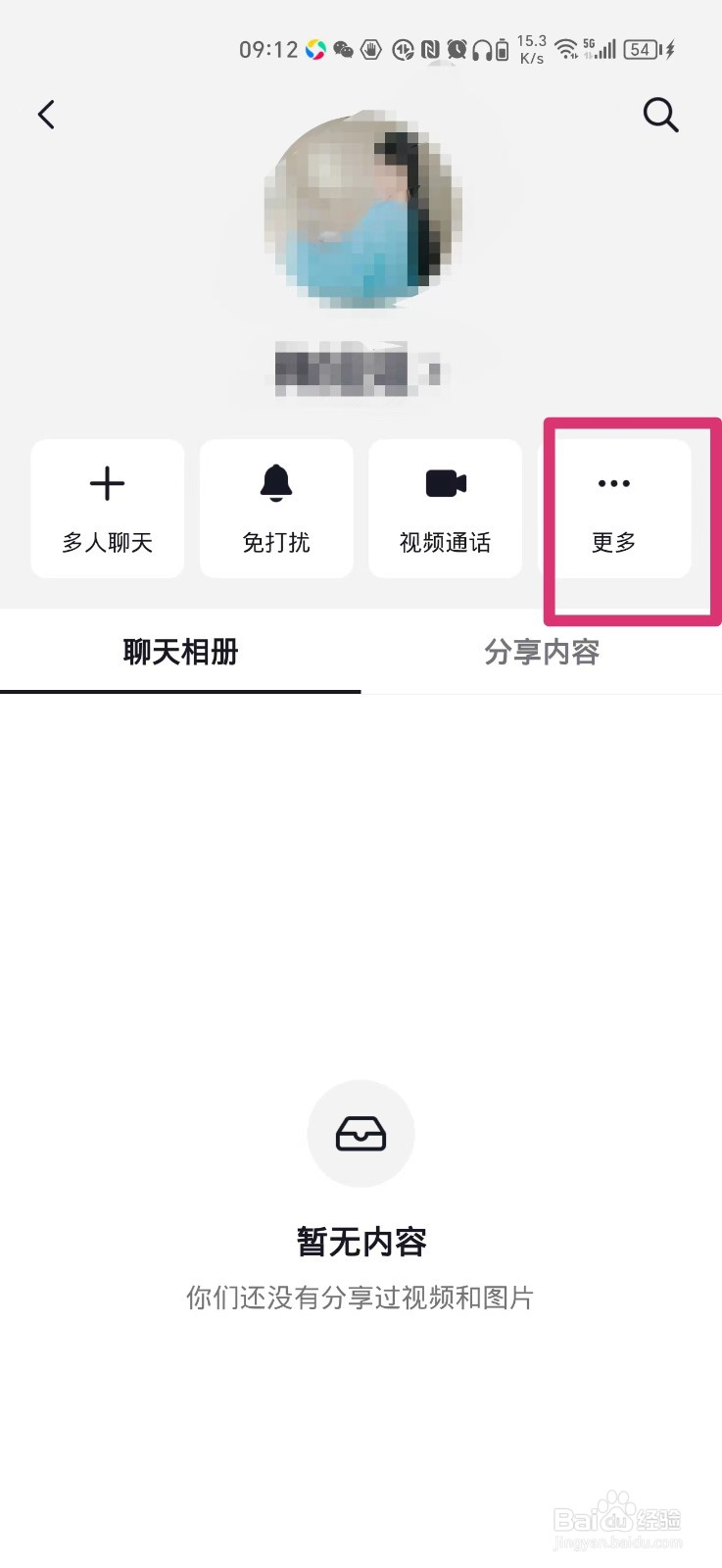Expand more actions with the ellipsis button
Screen dimensions: 722x1568
(612, 483)
